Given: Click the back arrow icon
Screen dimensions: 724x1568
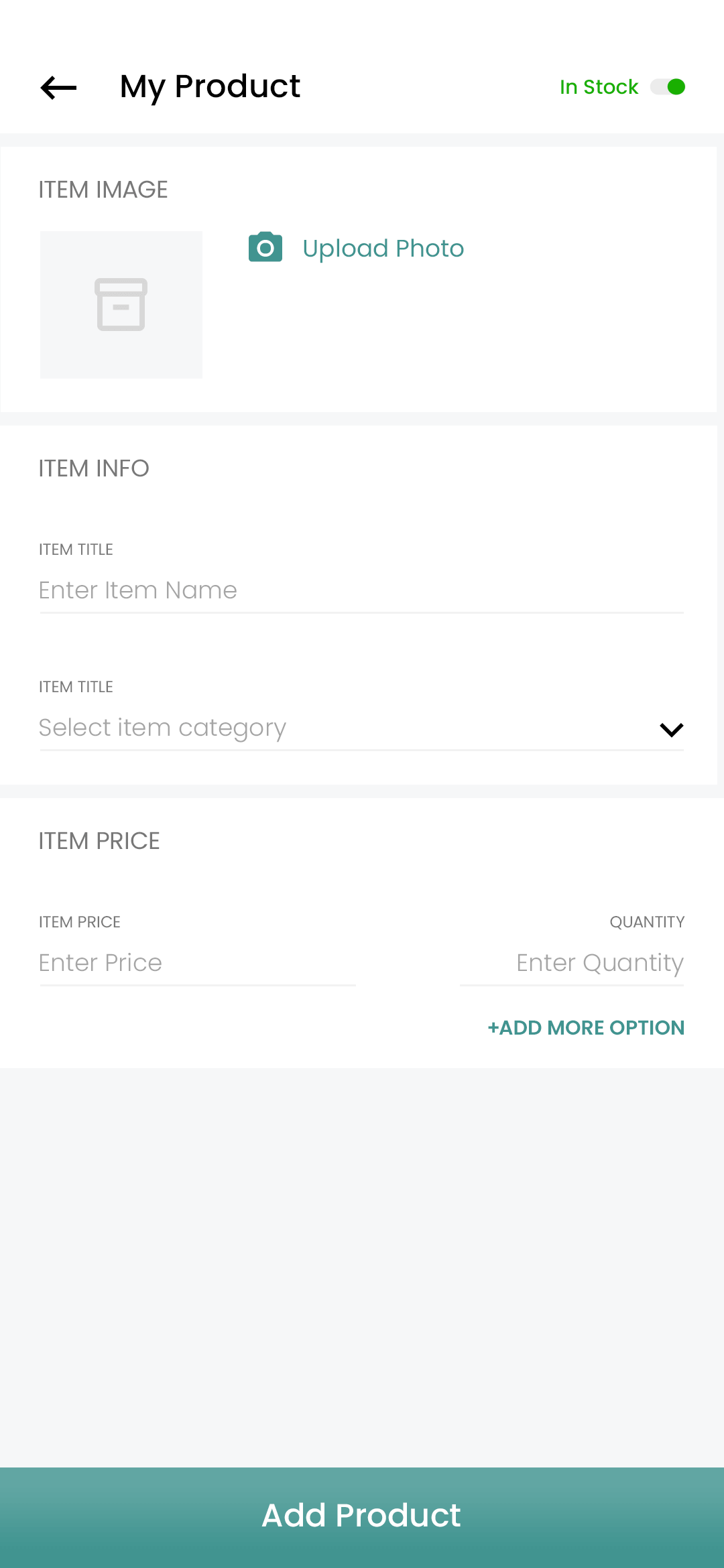Looking at the screenshot, I should coord(57,87).
